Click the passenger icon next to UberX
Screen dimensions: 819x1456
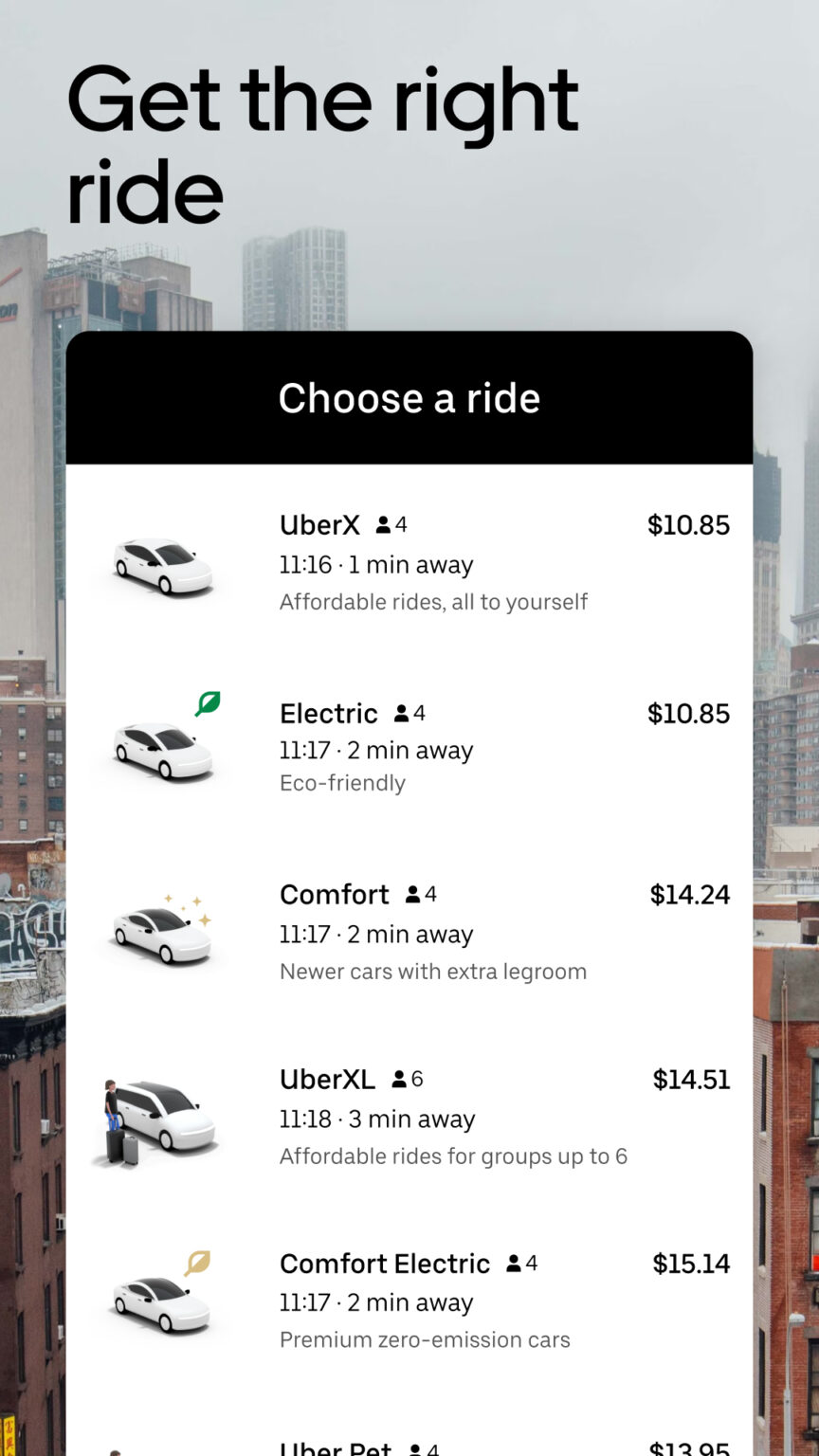[383, 523]
